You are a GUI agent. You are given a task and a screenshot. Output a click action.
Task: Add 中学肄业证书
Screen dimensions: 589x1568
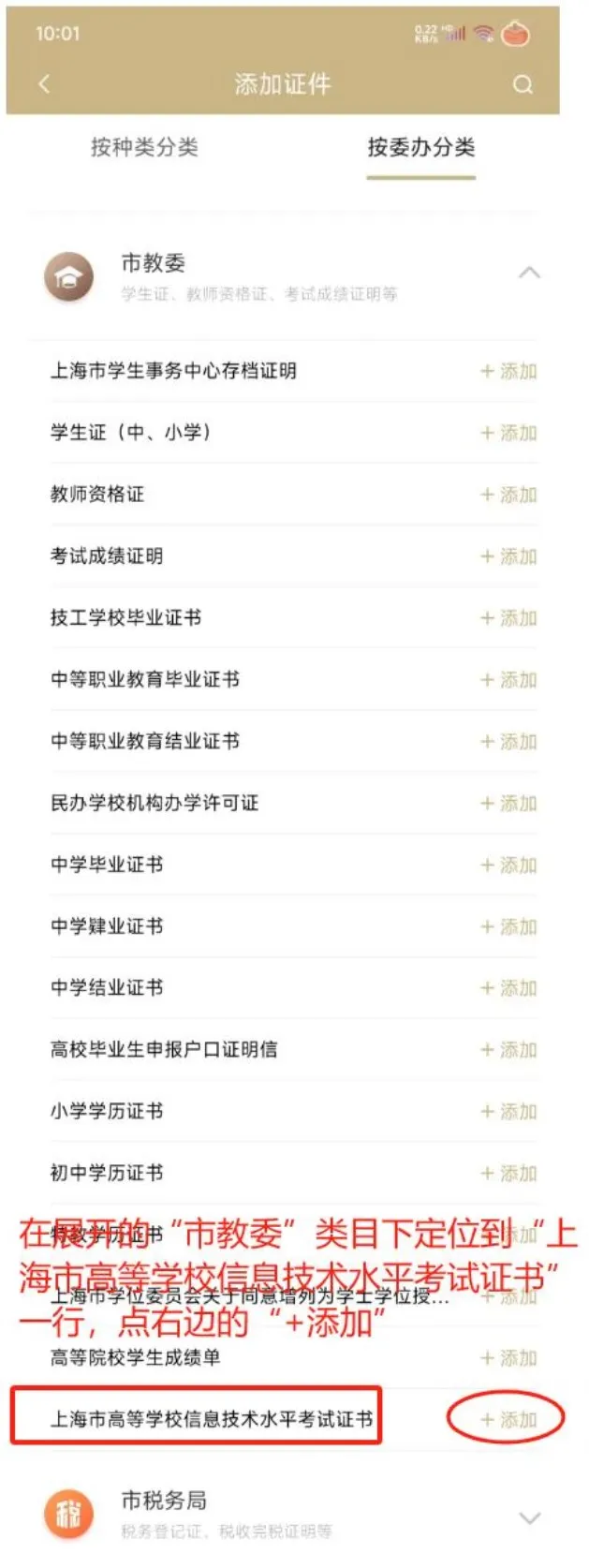[508, 927]
